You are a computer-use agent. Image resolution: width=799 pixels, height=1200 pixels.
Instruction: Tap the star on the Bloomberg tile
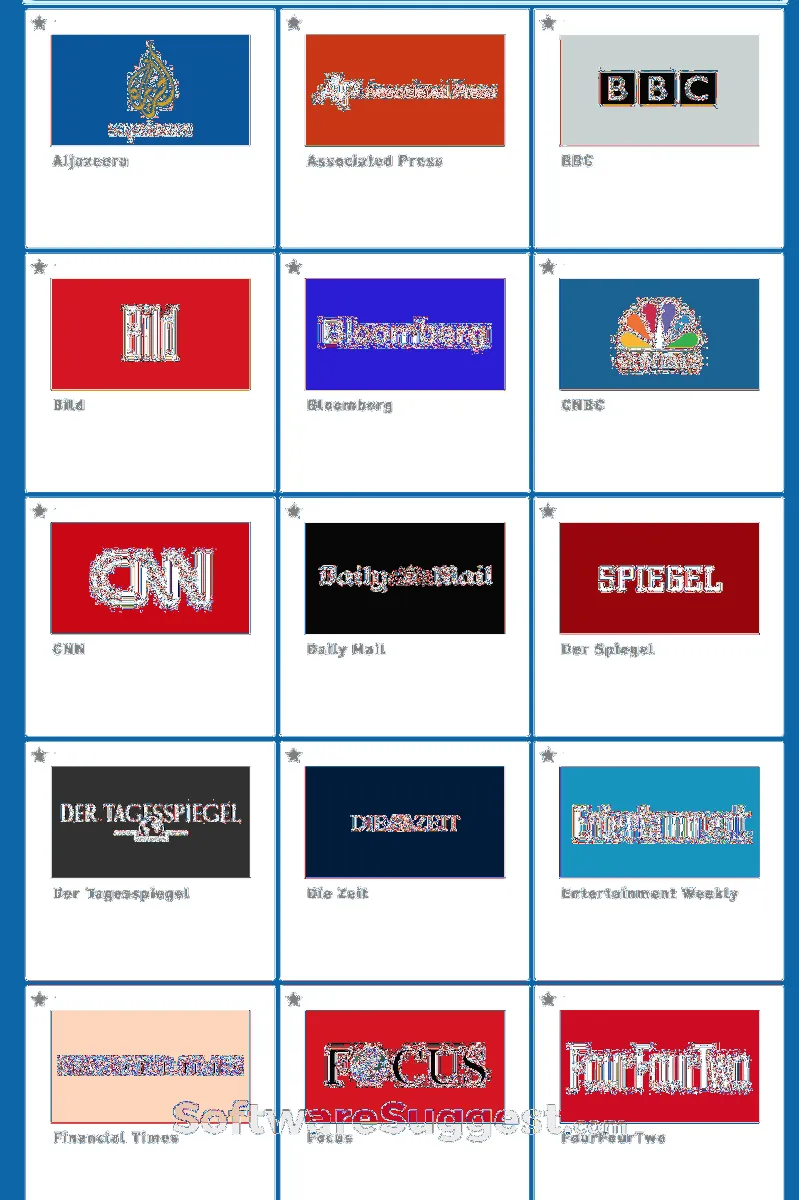pos(293,267)
